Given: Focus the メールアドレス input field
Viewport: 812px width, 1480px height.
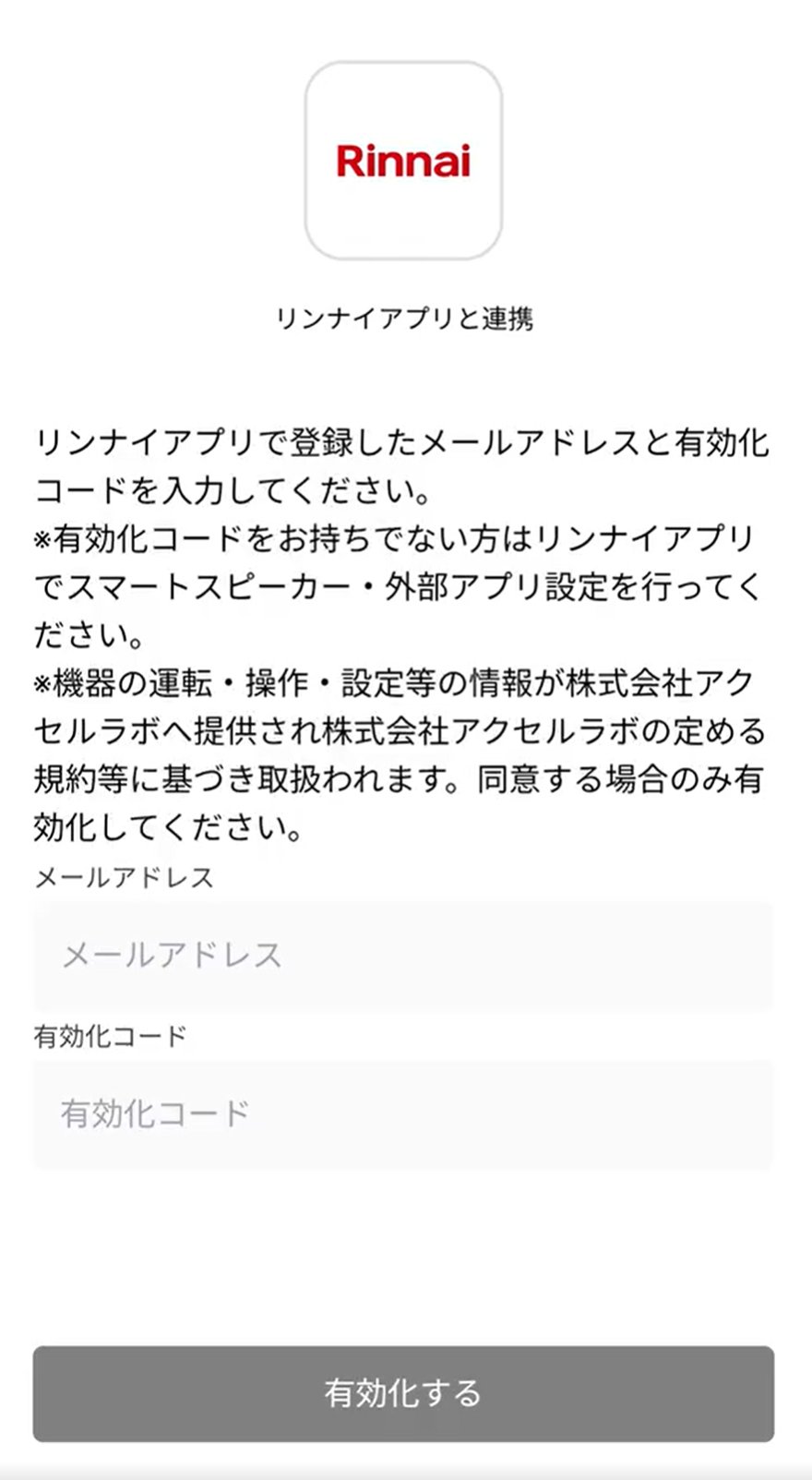Looking at the screenshot, I should [403, 955].
